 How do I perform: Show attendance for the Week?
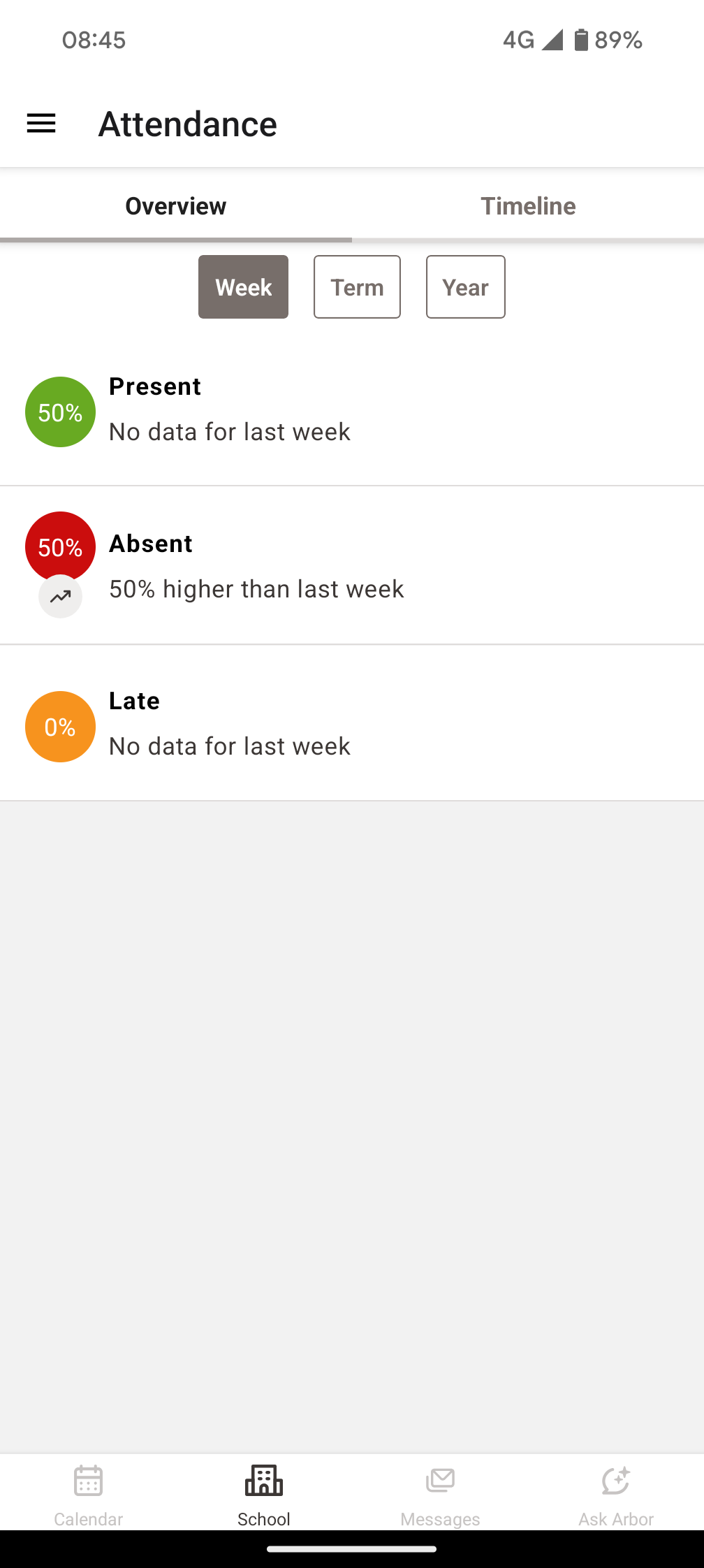[243, 287]
